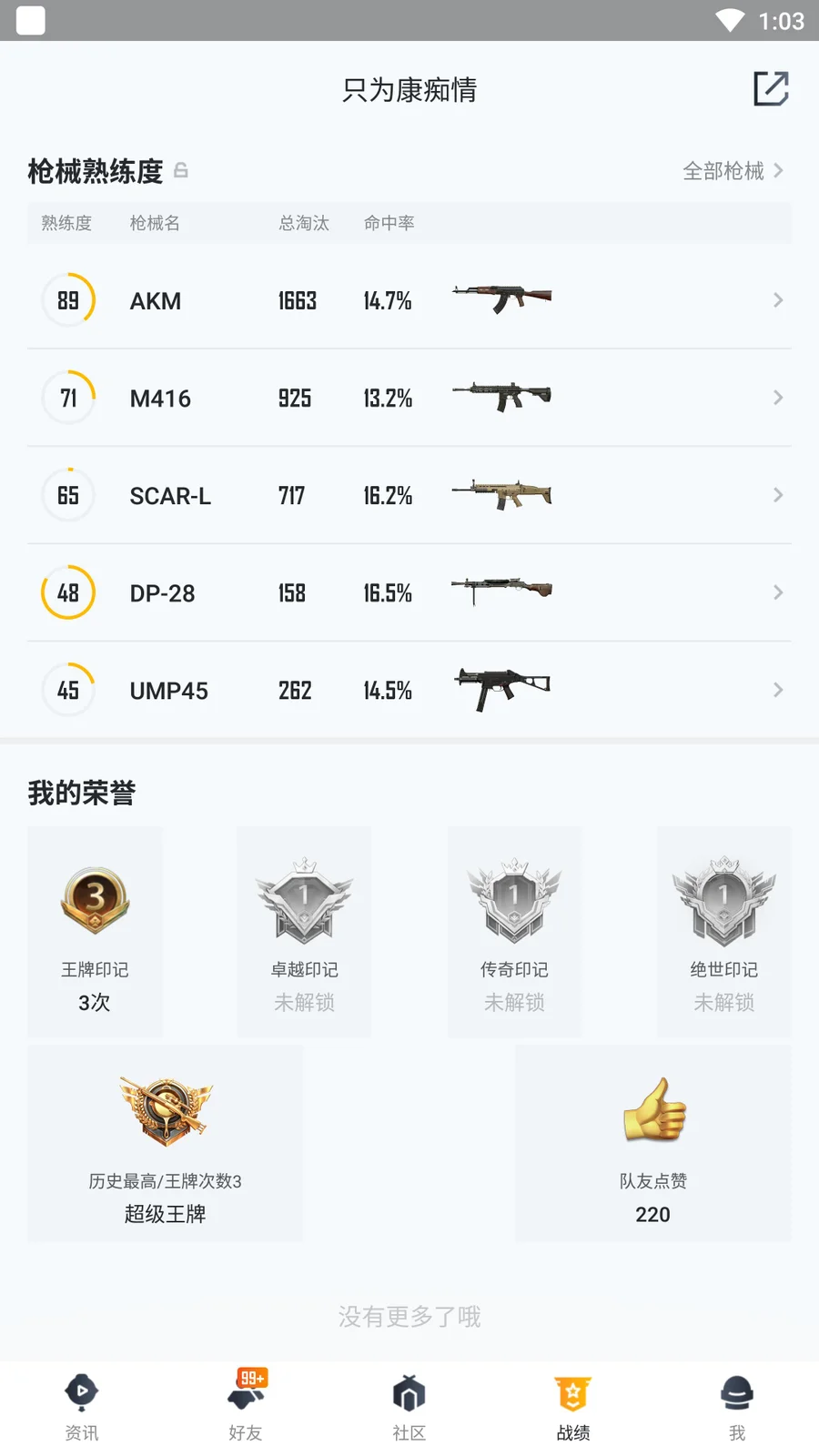The image size is (819, 1456).
Task: Switch to the 社区 tab
Action: tap(409, 1407)
